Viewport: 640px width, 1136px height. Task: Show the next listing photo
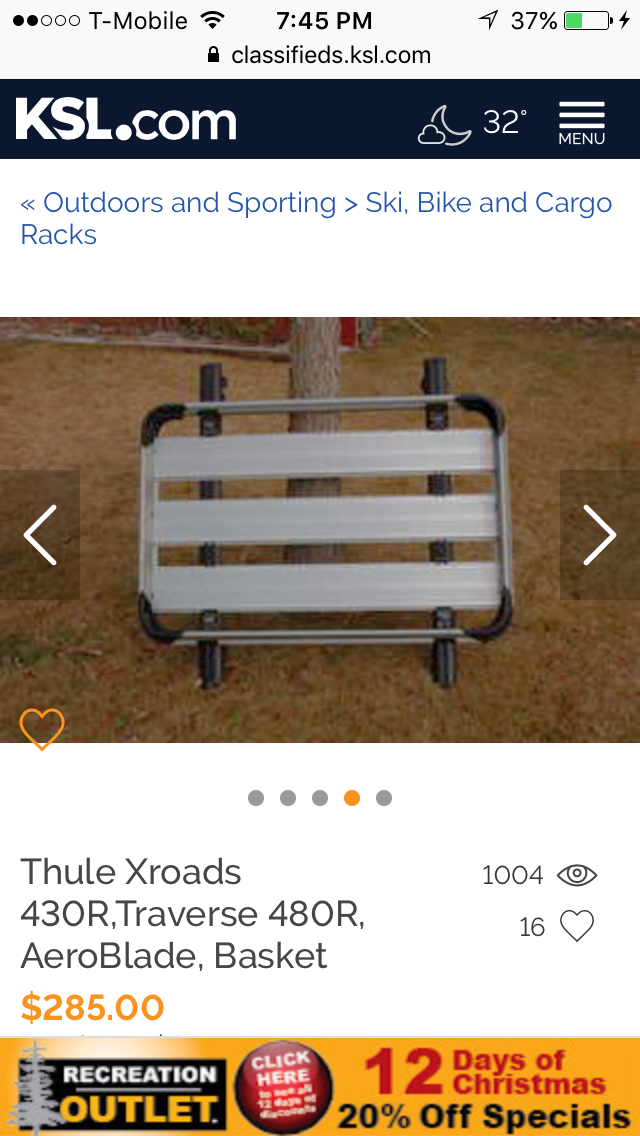click(599, 535)
